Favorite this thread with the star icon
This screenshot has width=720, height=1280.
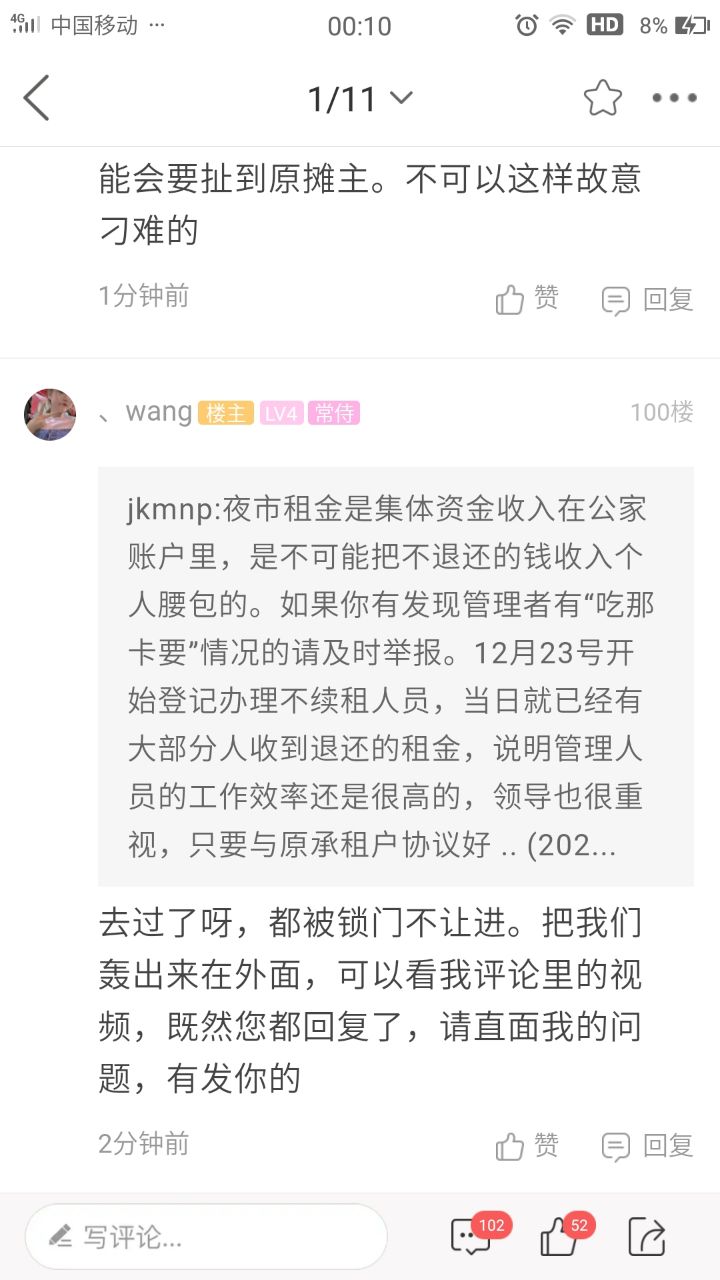[x=602, y=98]
